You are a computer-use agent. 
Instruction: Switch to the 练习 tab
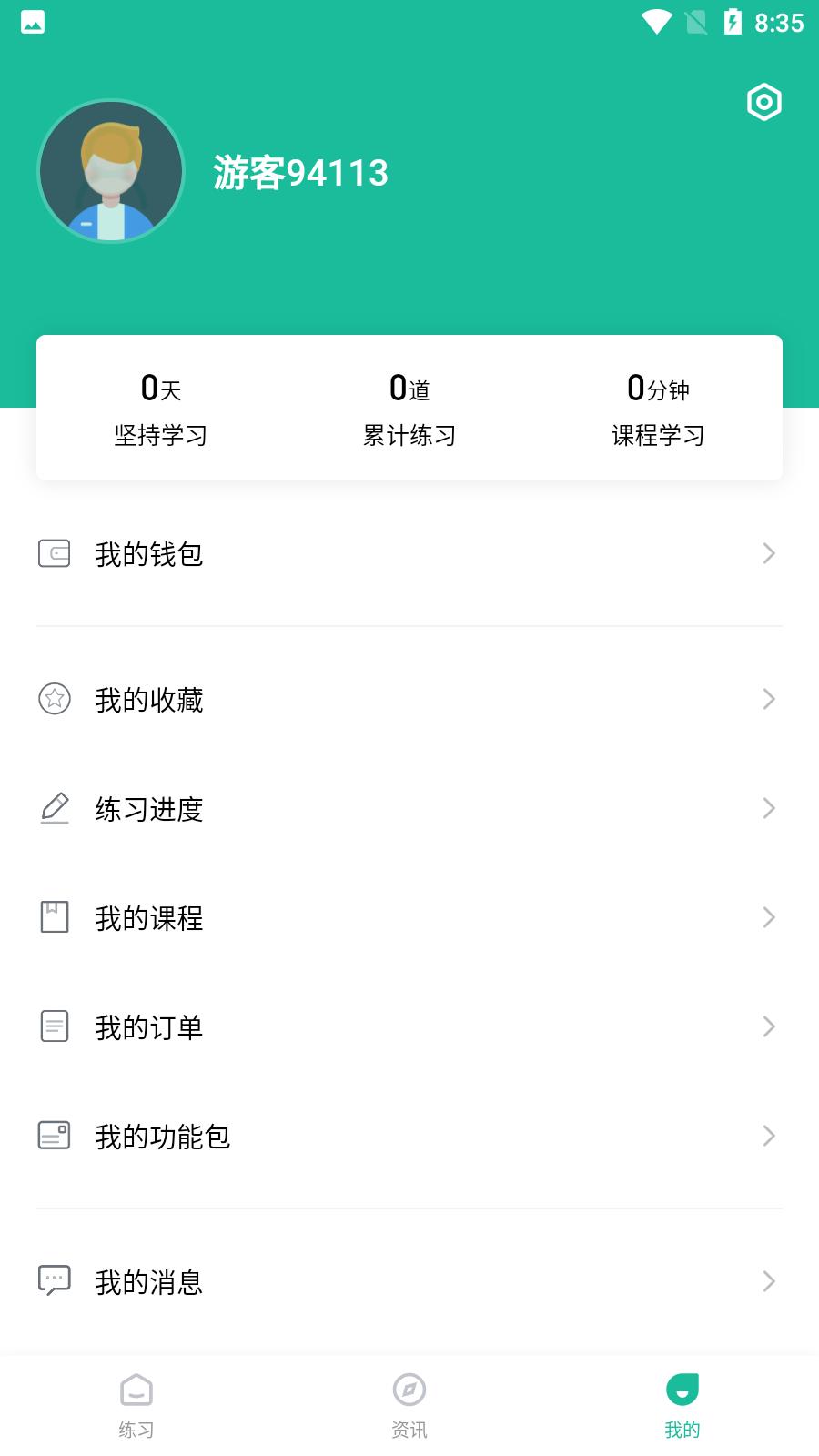[136, 1406]
